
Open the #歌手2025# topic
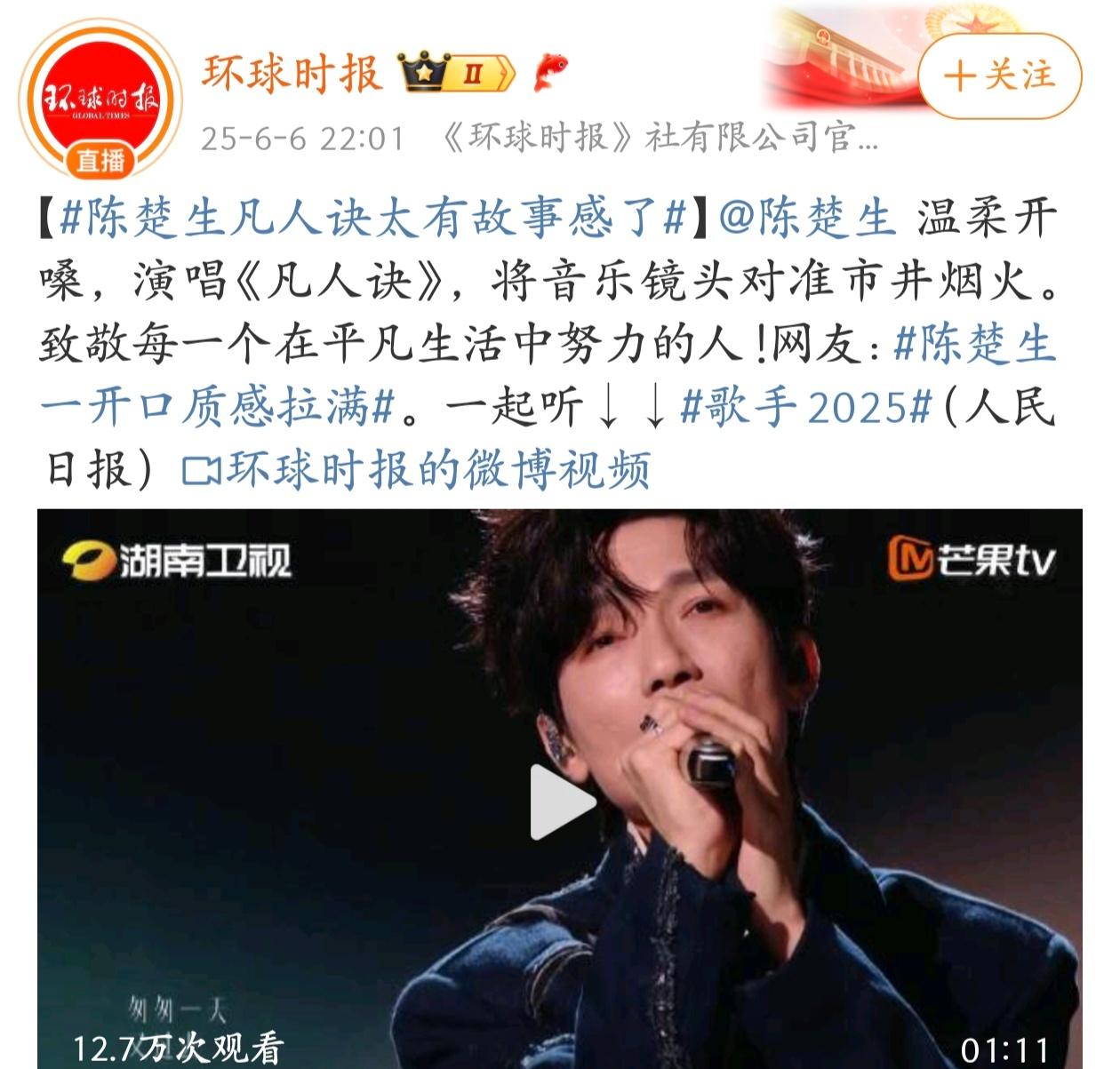804,407
